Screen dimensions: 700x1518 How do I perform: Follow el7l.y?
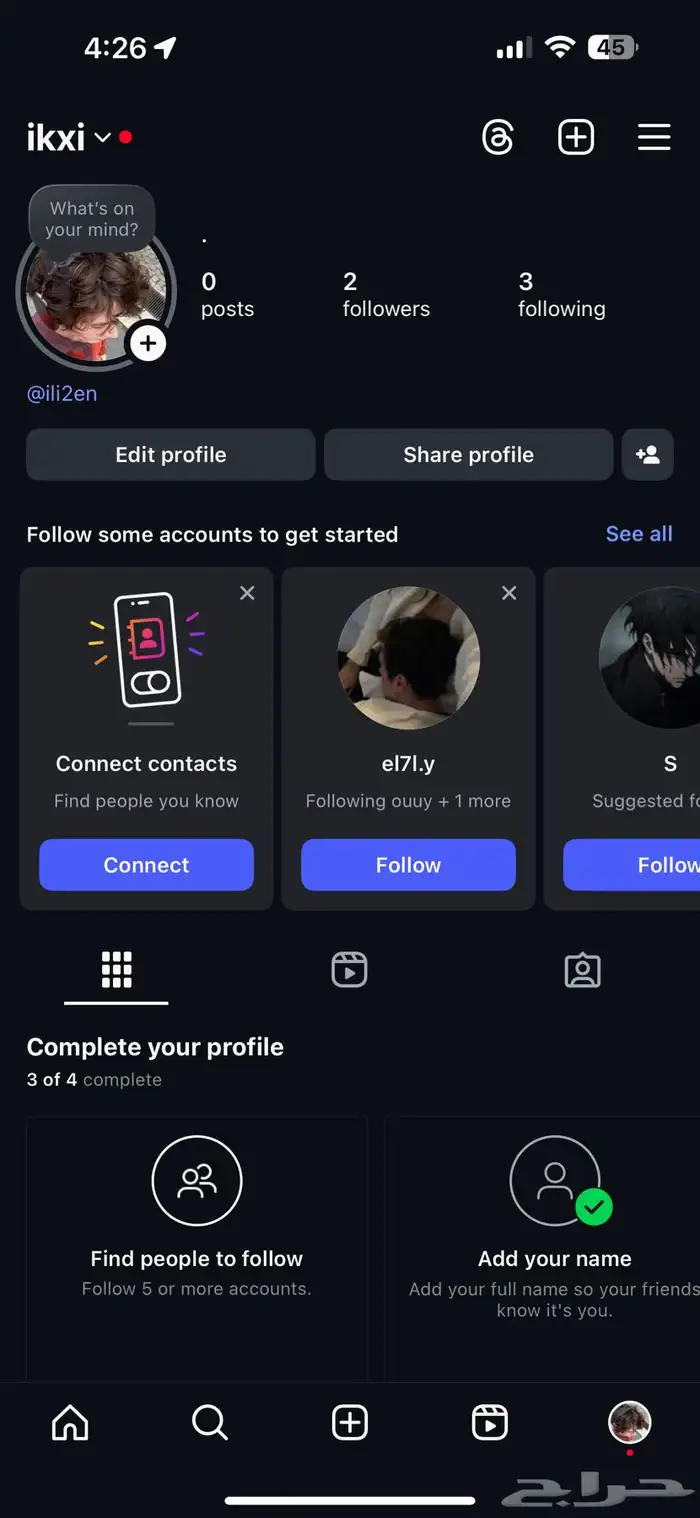(408, 865)
